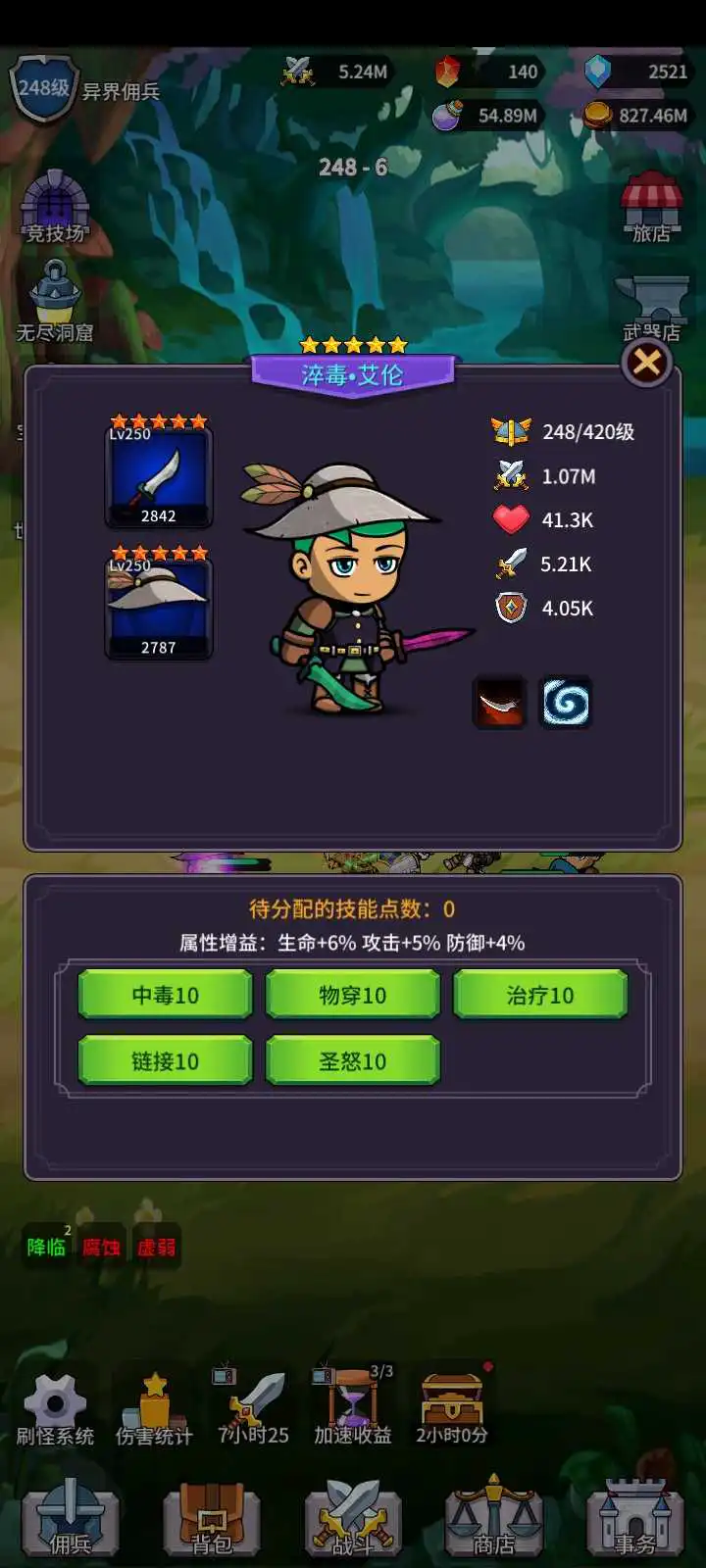Select the 中毒10 skill button
This screenshot has height=1568, width=706.
pos(165,995)
